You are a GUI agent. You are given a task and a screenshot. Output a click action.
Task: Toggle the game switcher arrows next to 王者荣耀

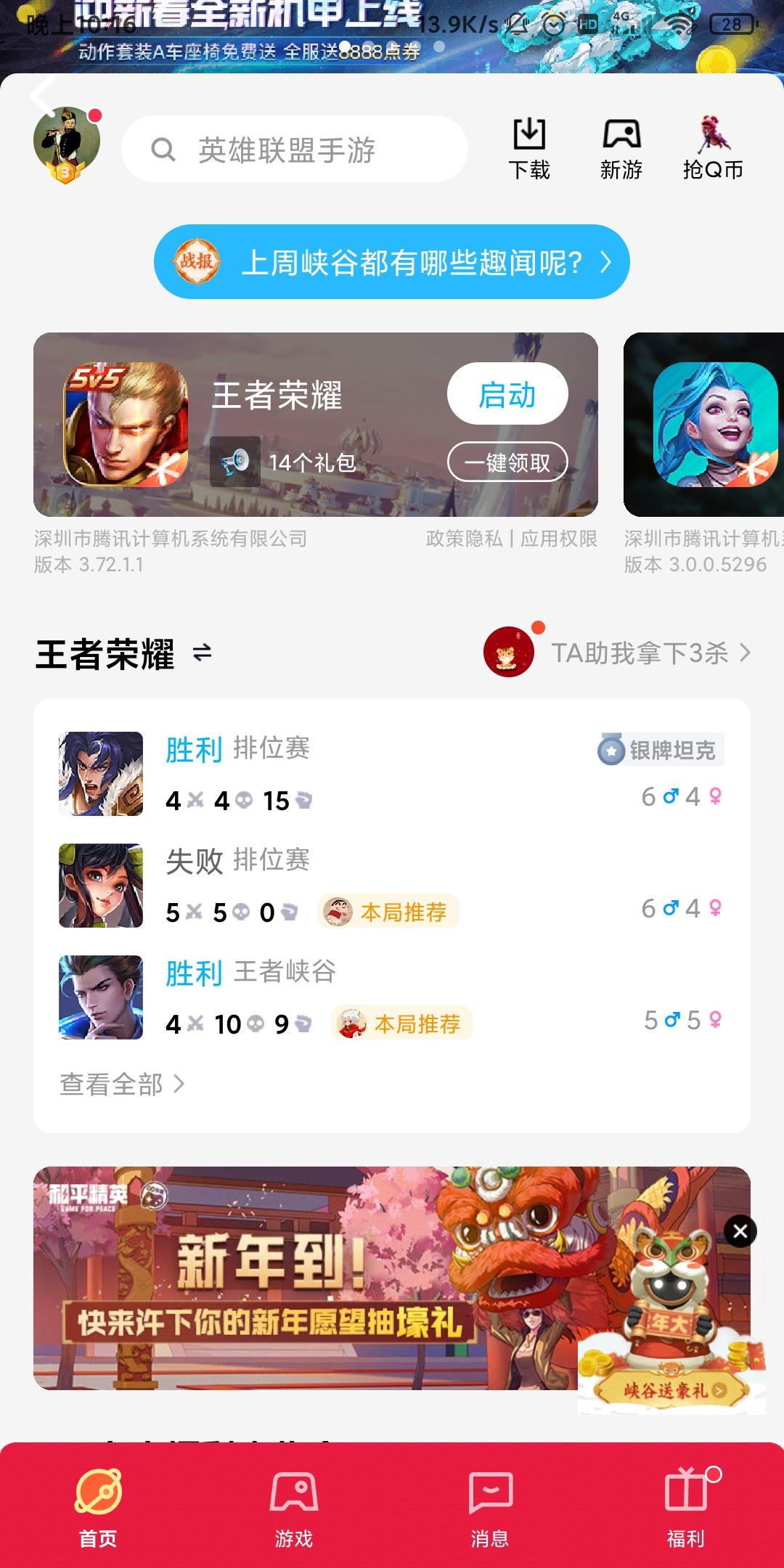click(x=201, y=653)
